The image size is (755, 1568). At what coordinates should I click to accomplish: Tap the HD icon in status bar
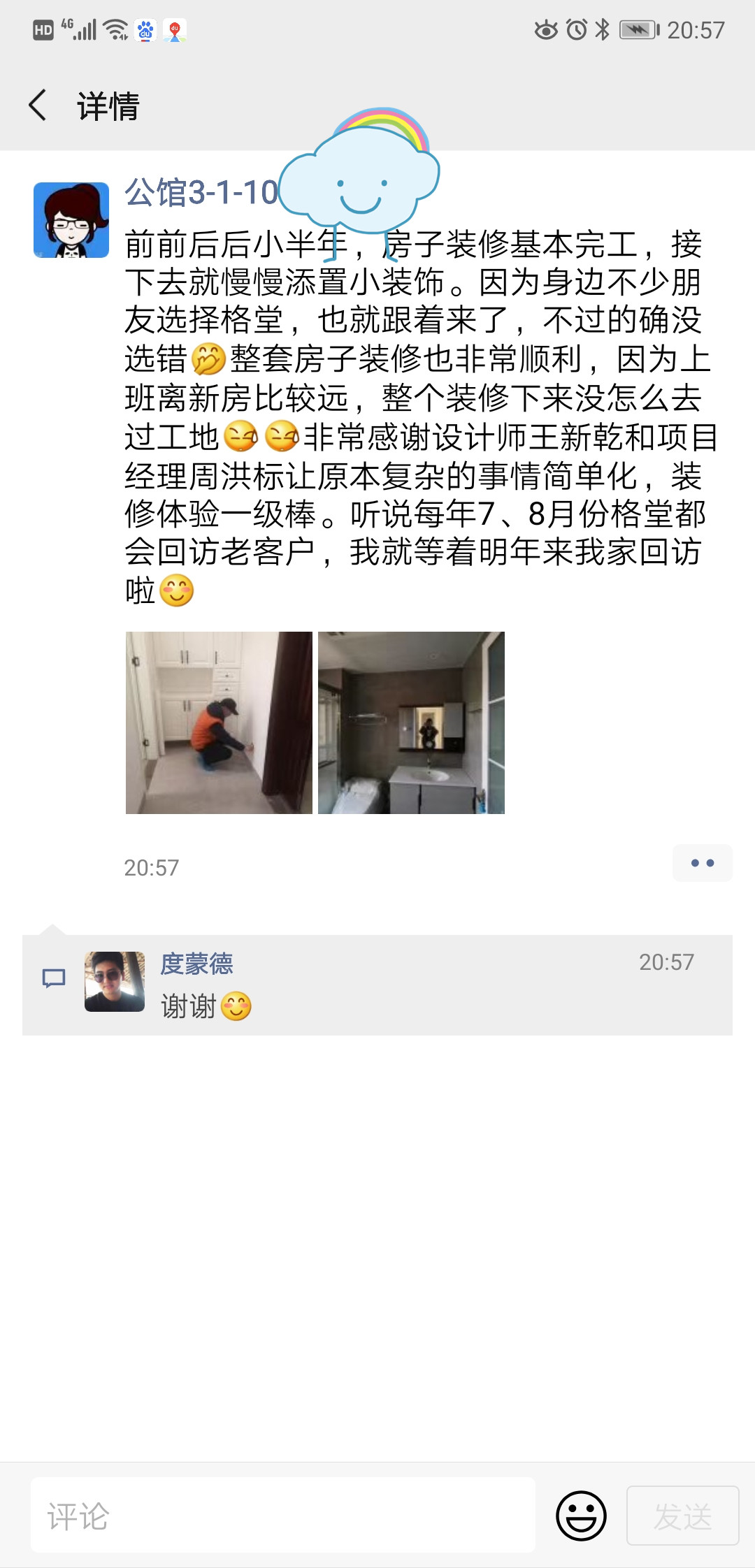tap(43, 28)
